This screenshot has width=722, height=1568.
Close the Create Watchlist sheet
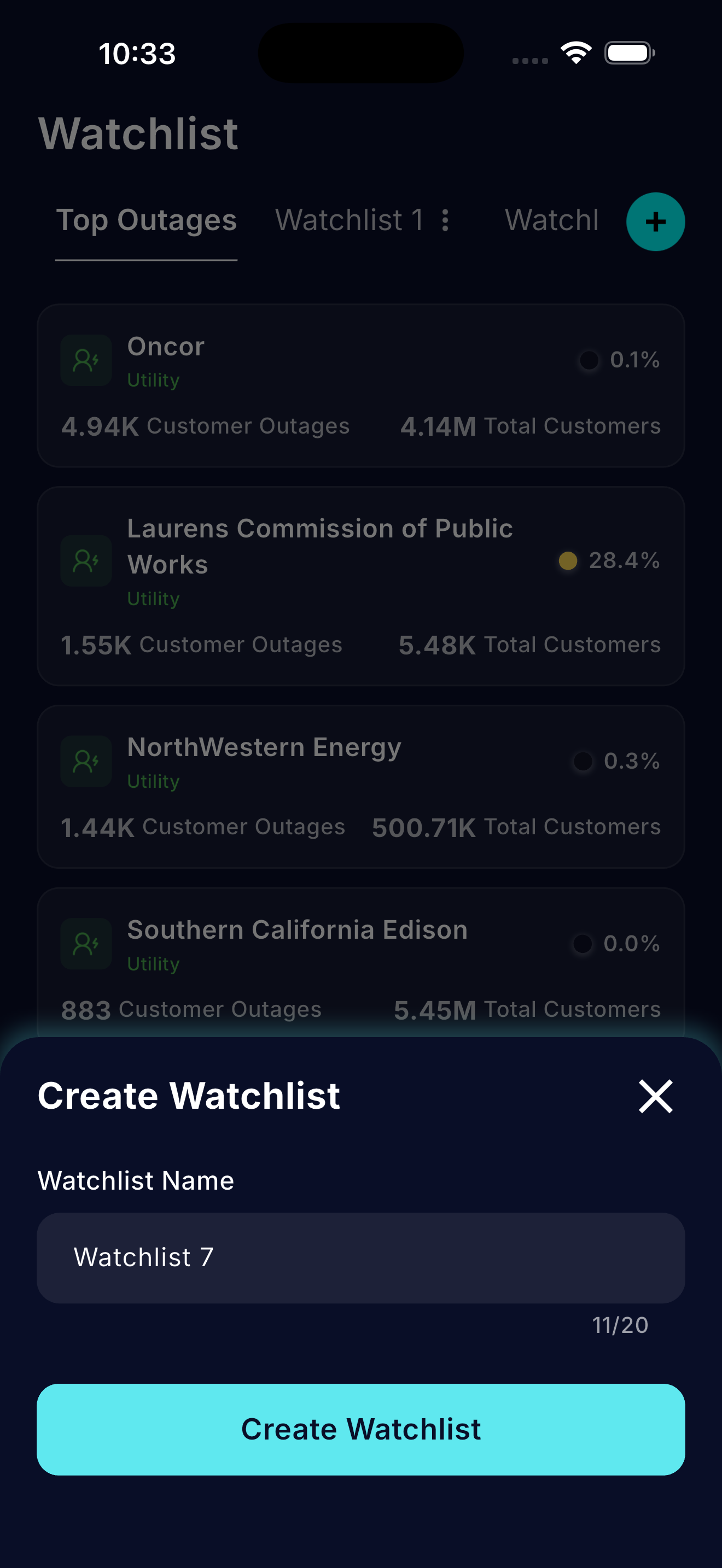655,1096
